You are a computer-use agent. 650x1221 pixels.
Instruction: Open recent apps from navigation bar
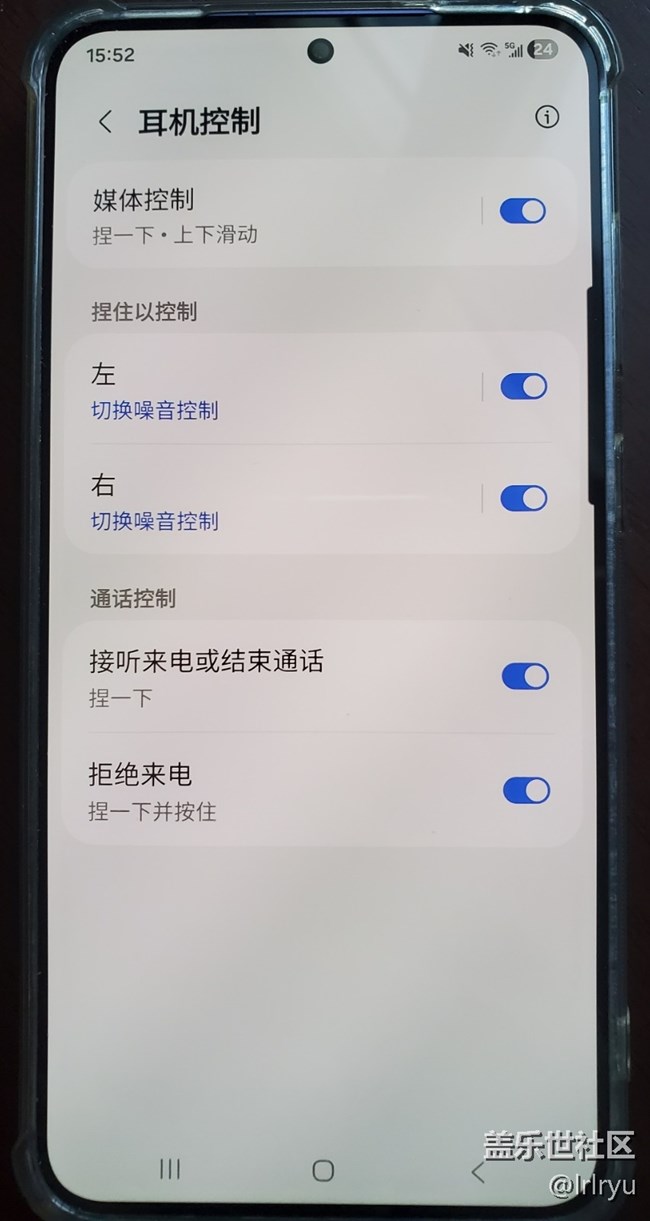[x=170, y=1169]
